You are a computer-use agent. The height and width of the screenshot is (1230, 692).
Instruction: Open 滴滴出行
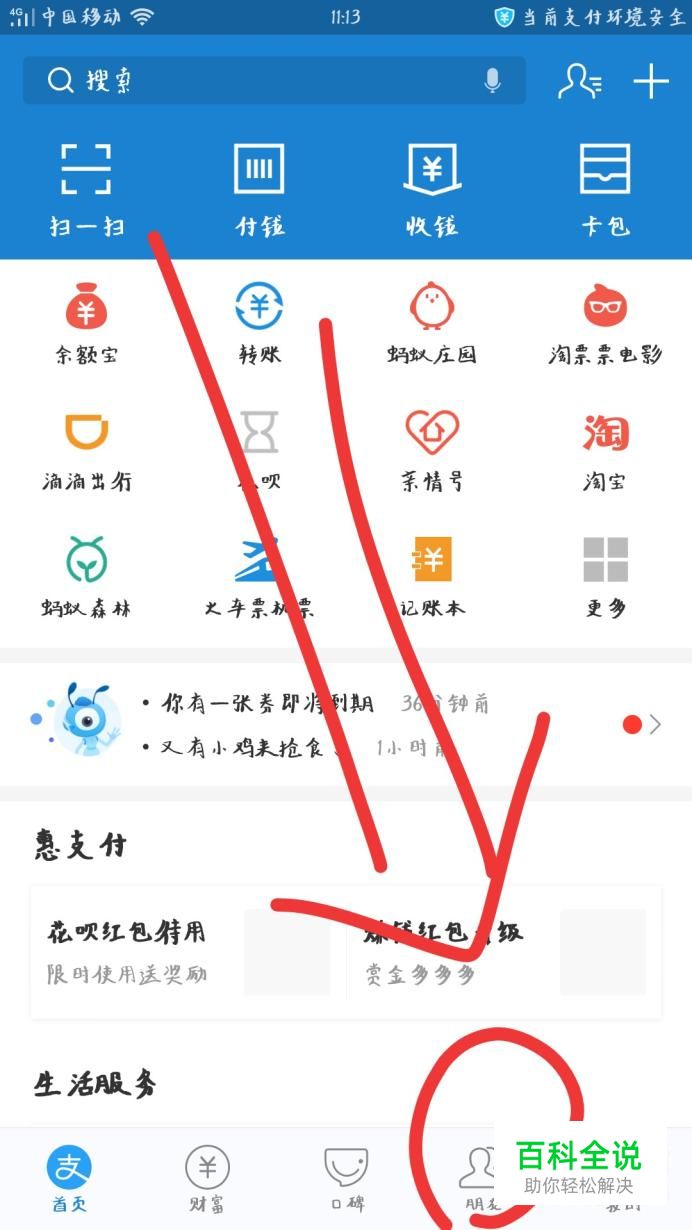point(86,449)
